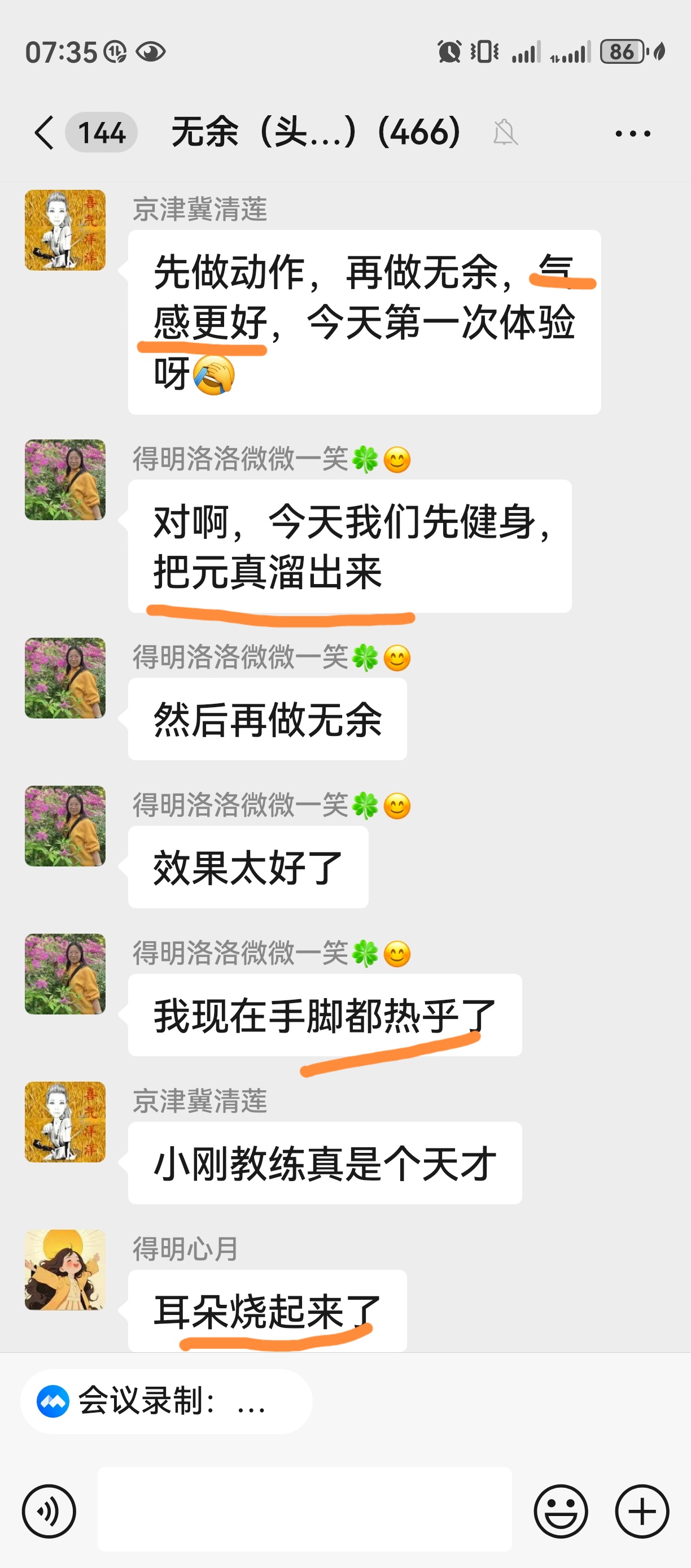Image resolution: width=691 pixels, height=1568 pixels.
Task: View profile of 得明心月 from avatar
Action: click(65, 1270)
